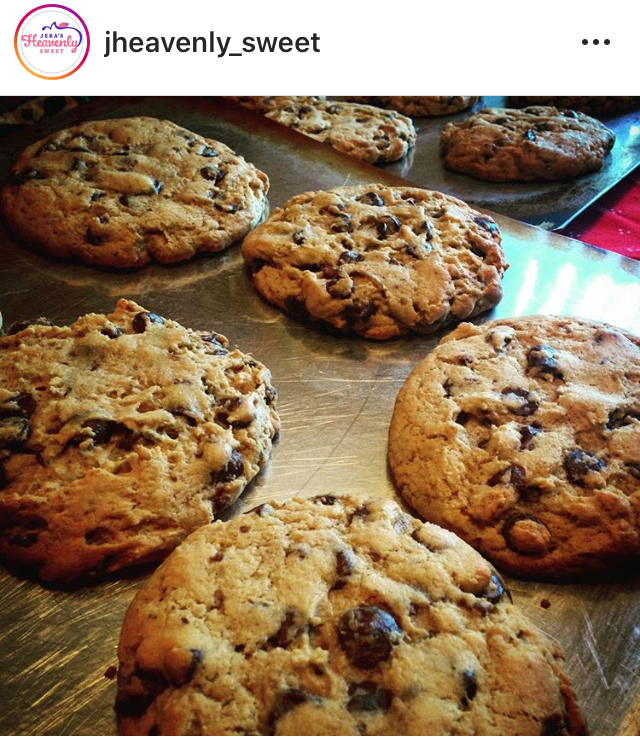Tap the jheavenly_sweet username
Image resolution: width=640 pixels, height=742 pixels.
coord(212,43)
